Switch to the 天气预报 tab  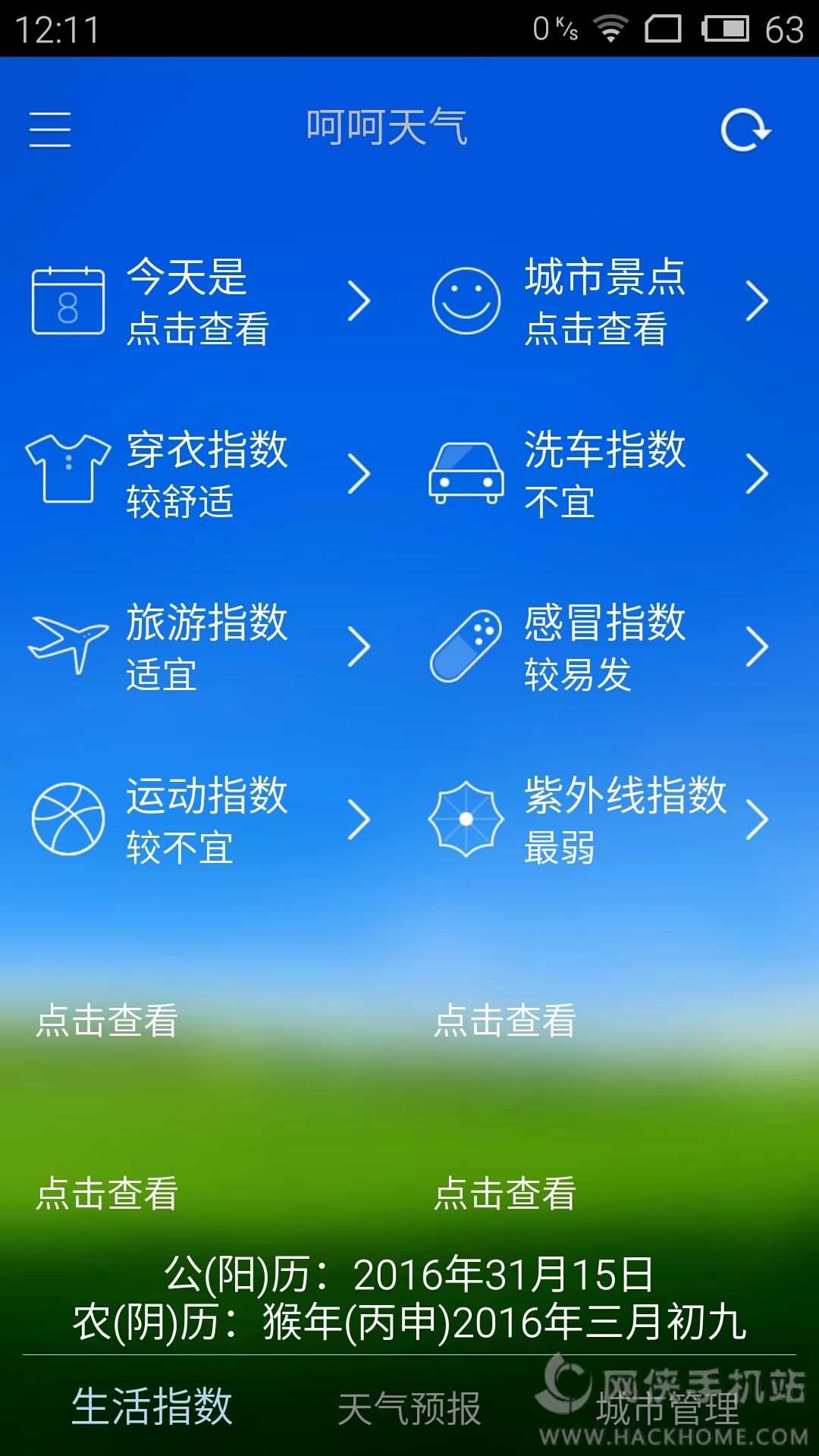(x=409, y=1409)
